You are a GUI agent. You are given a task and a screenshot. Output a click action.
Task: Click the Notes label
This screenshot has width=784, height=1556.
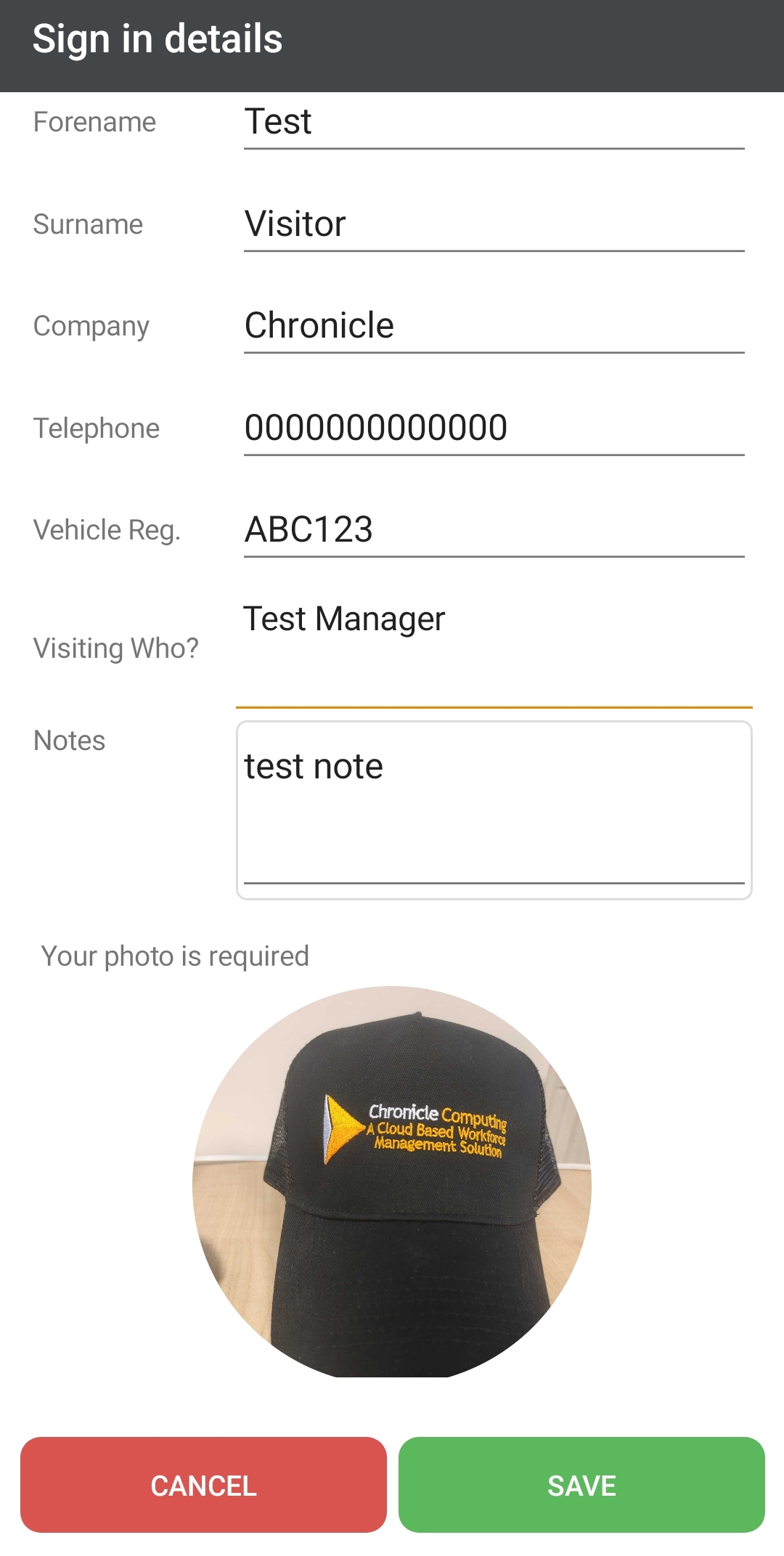(68, 741)
